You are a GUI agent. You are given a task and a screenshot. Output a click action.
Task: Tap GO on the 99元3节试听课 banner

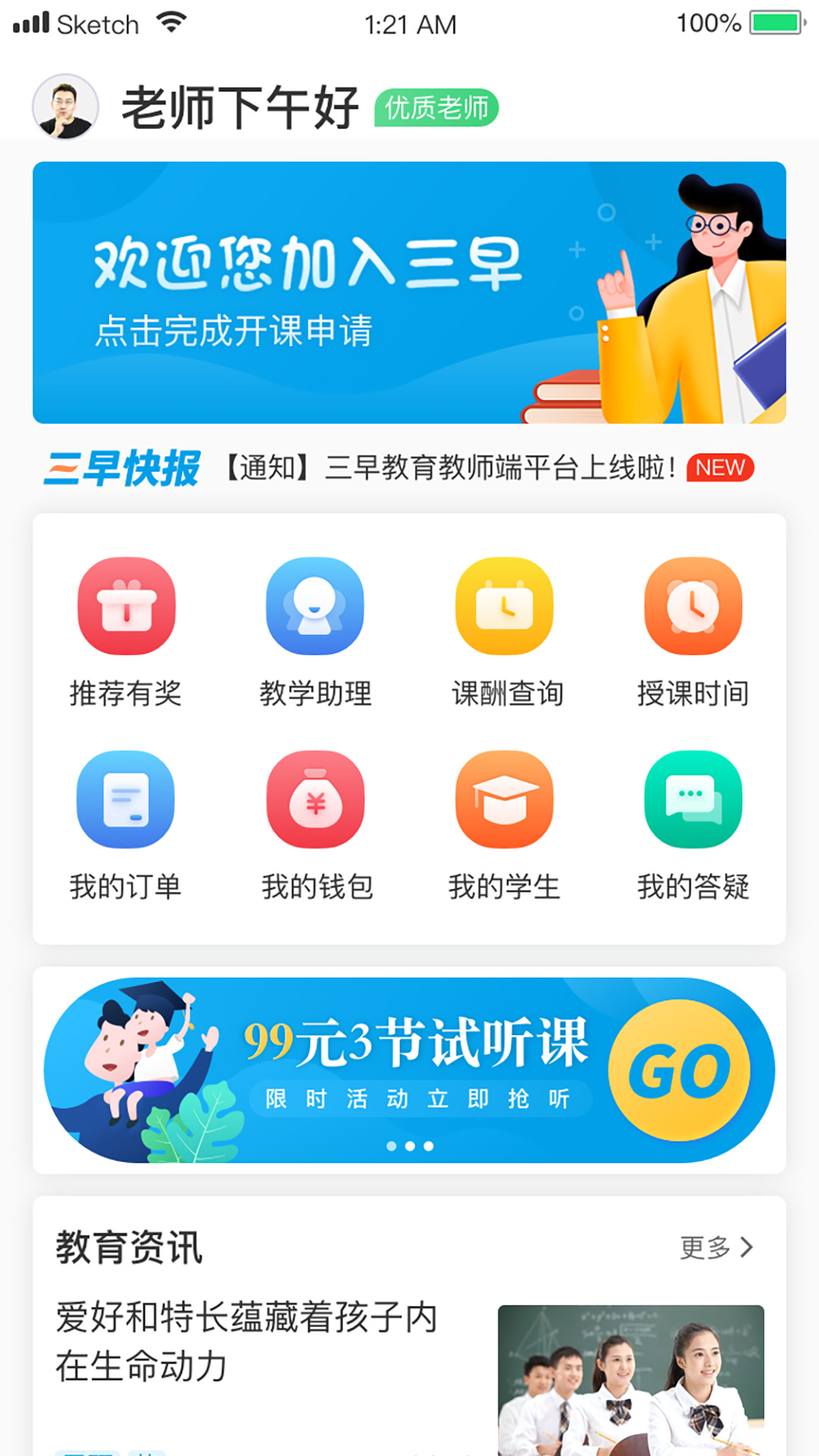679,1070
